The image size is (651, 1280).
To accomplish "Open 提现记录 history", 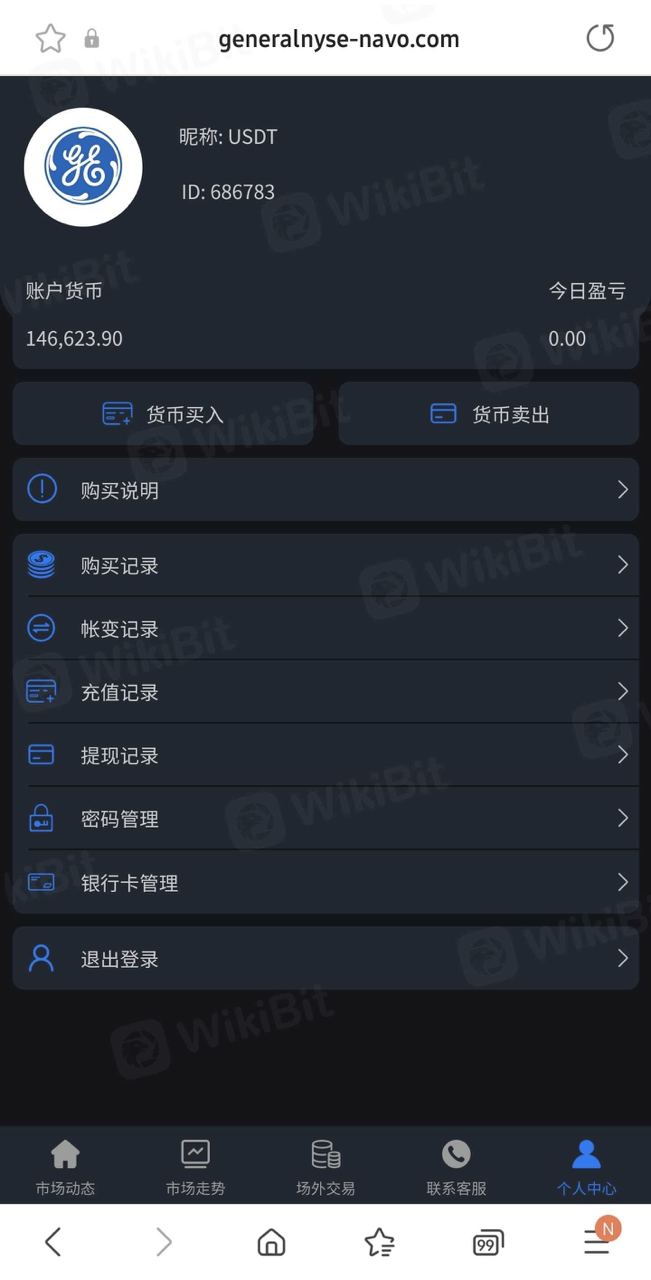I will (325, 755).
